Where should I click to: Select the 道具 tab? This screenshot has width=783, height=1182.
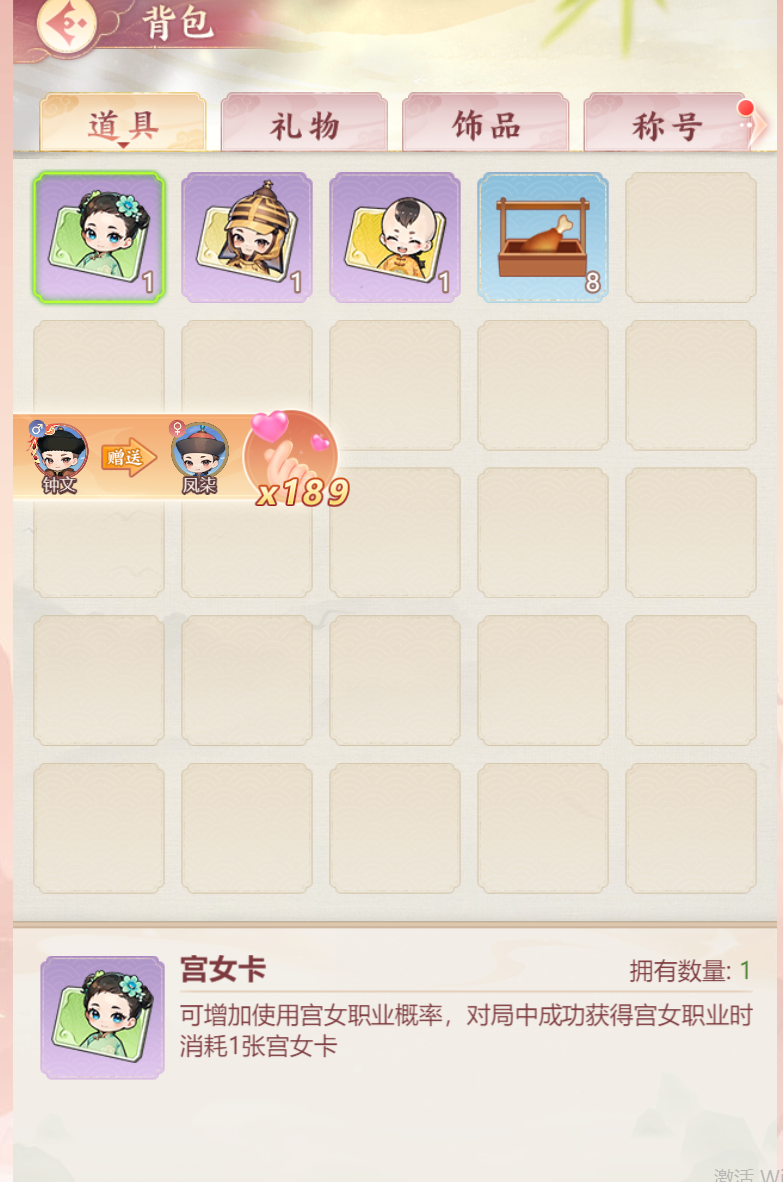[123, 125]
